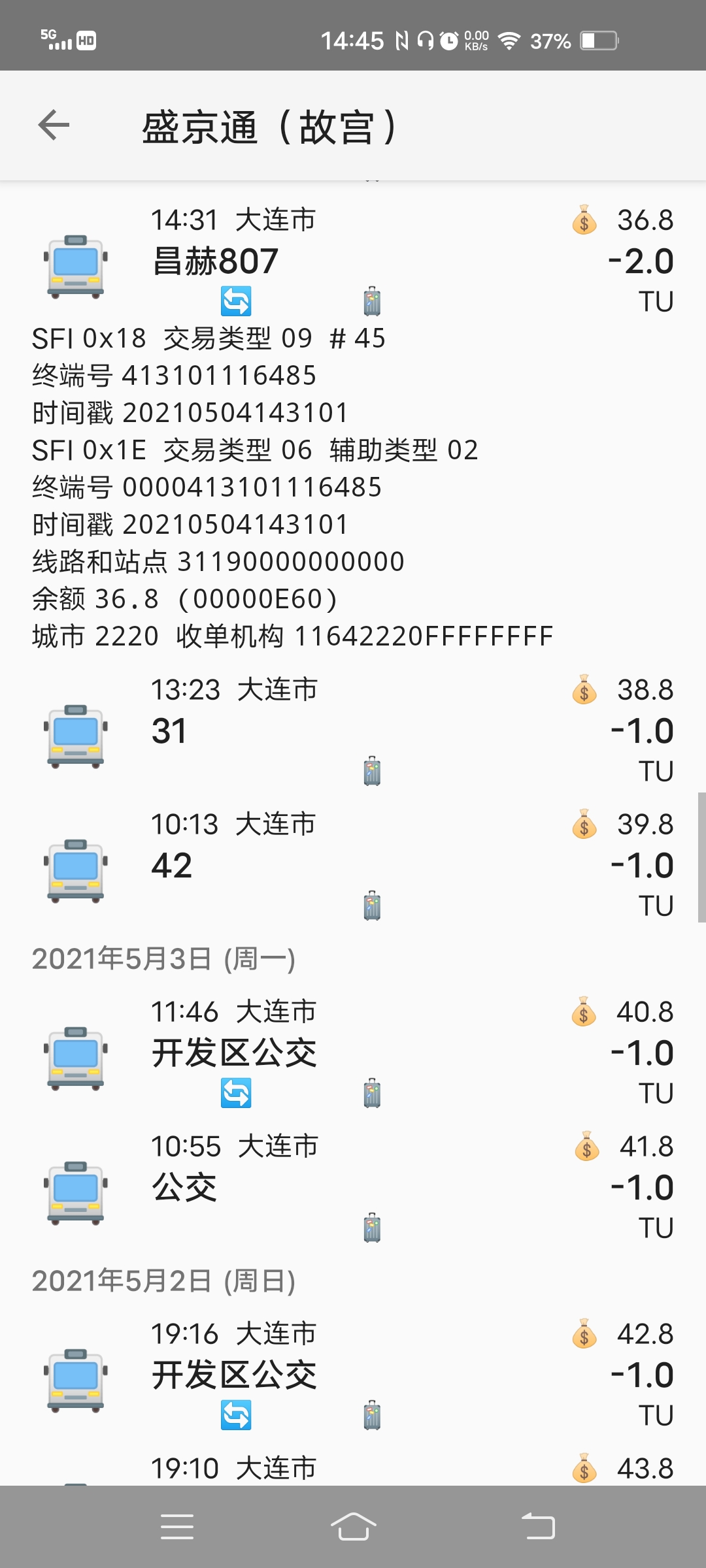Open the 19:16 开发区公交 transaction
The height and width of the screenshot is (1568, 706).
353,1375
